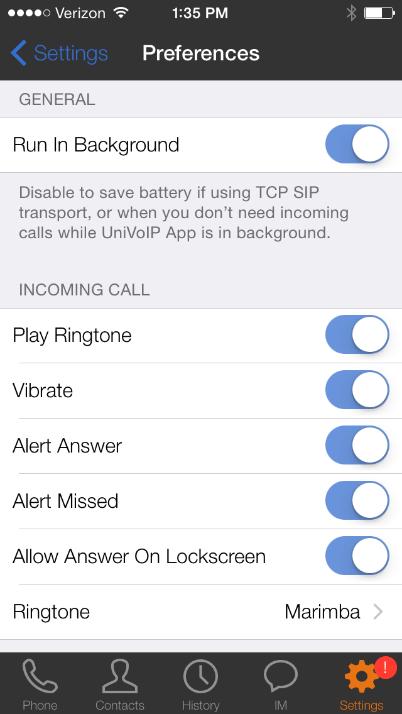Open the Ringtone Marimba row
402x714 pixels.
(201, 612)
